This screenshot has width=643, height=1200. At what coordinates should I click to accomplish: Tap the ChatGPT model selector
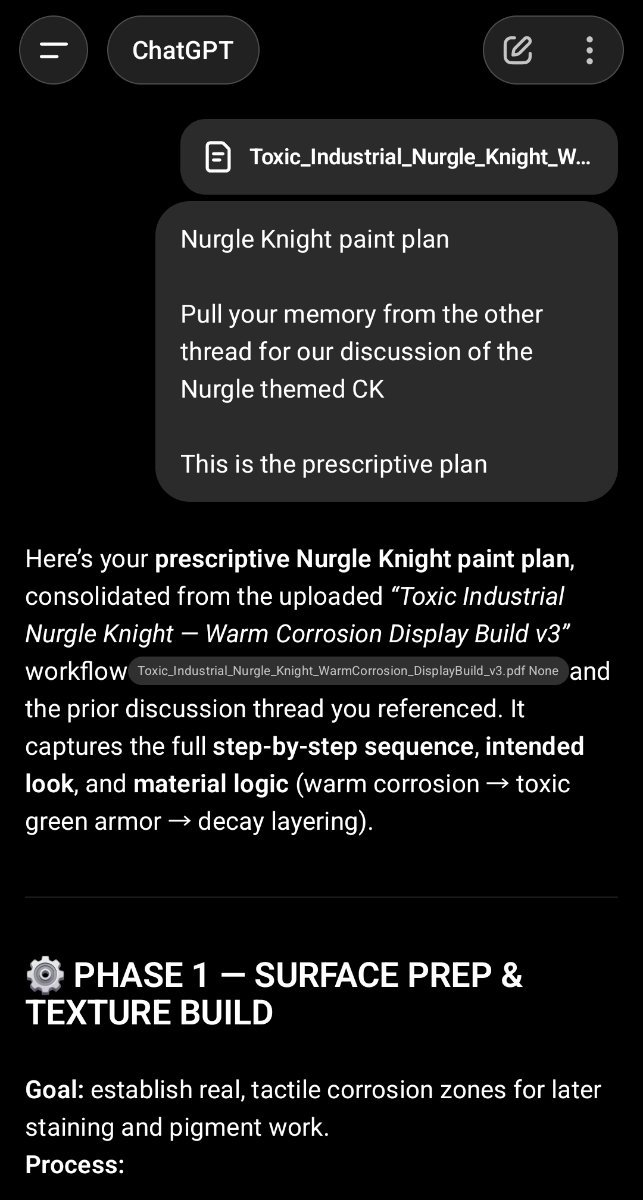pyautogui.click(x=183, y=50)
